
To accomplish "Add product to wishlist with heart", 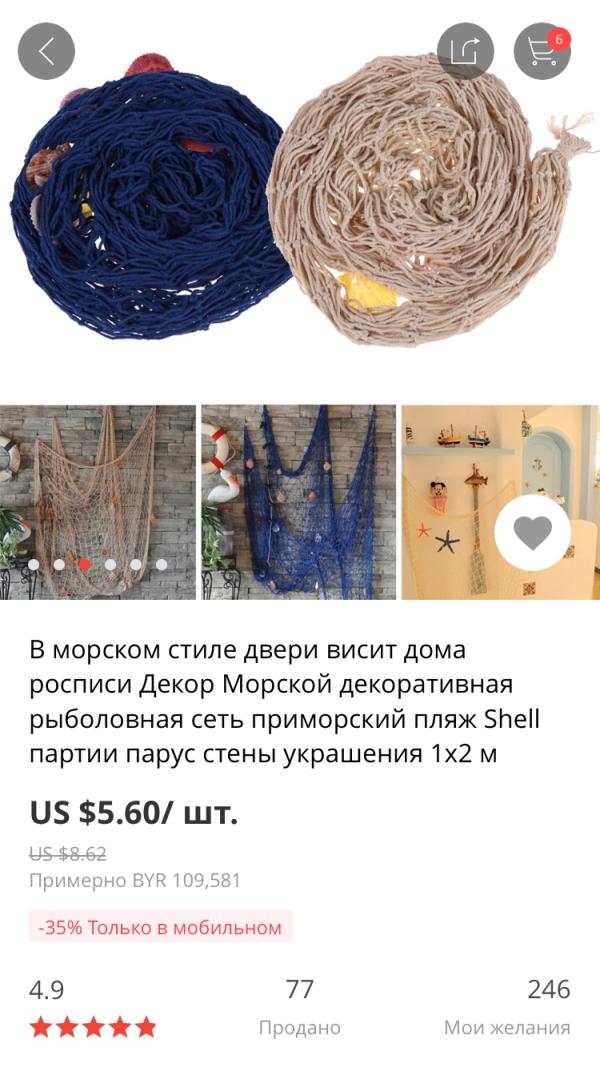I will (x=532, y=532).
